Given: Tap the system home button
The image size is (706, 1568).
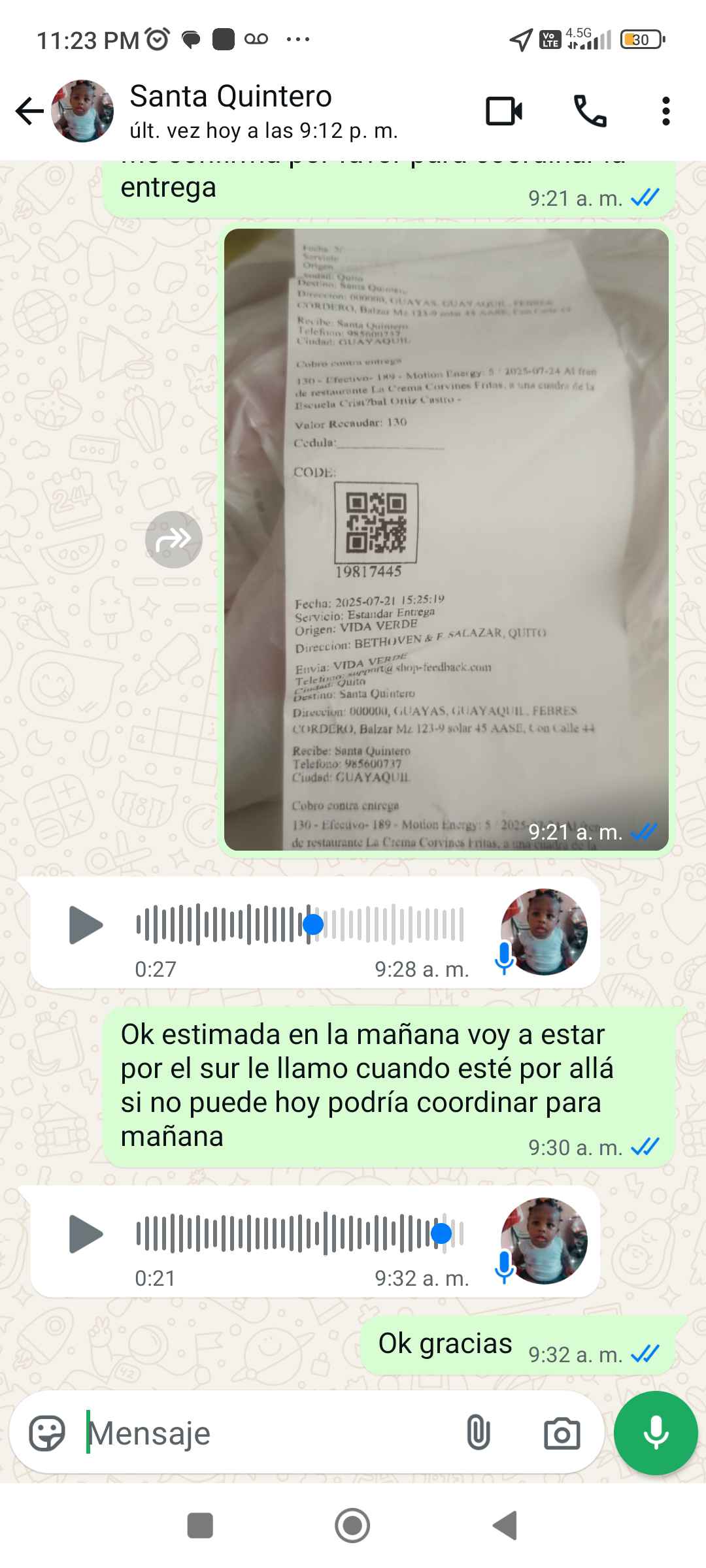Looking at the screenshot, I should point(352,1526).
